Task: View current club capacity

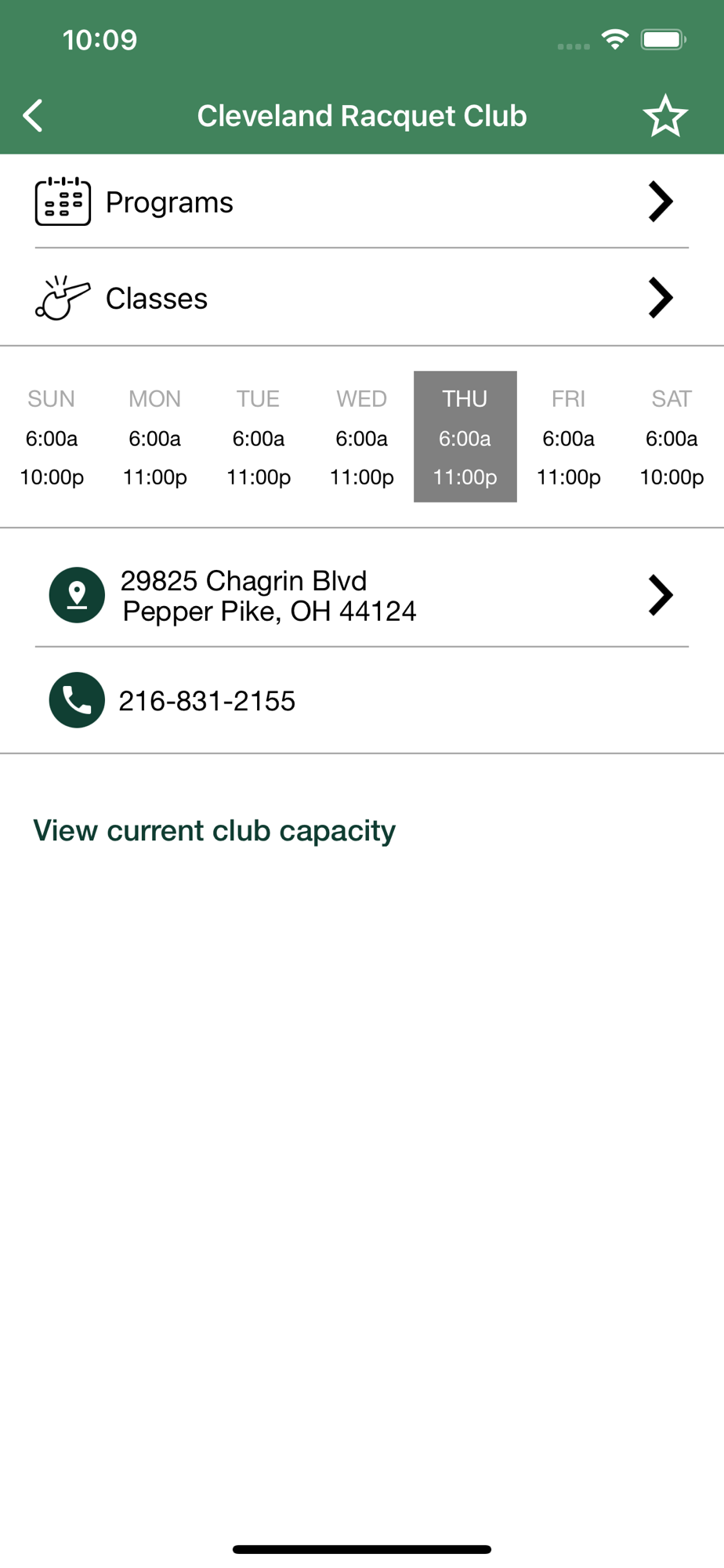Action: [214, 831]
